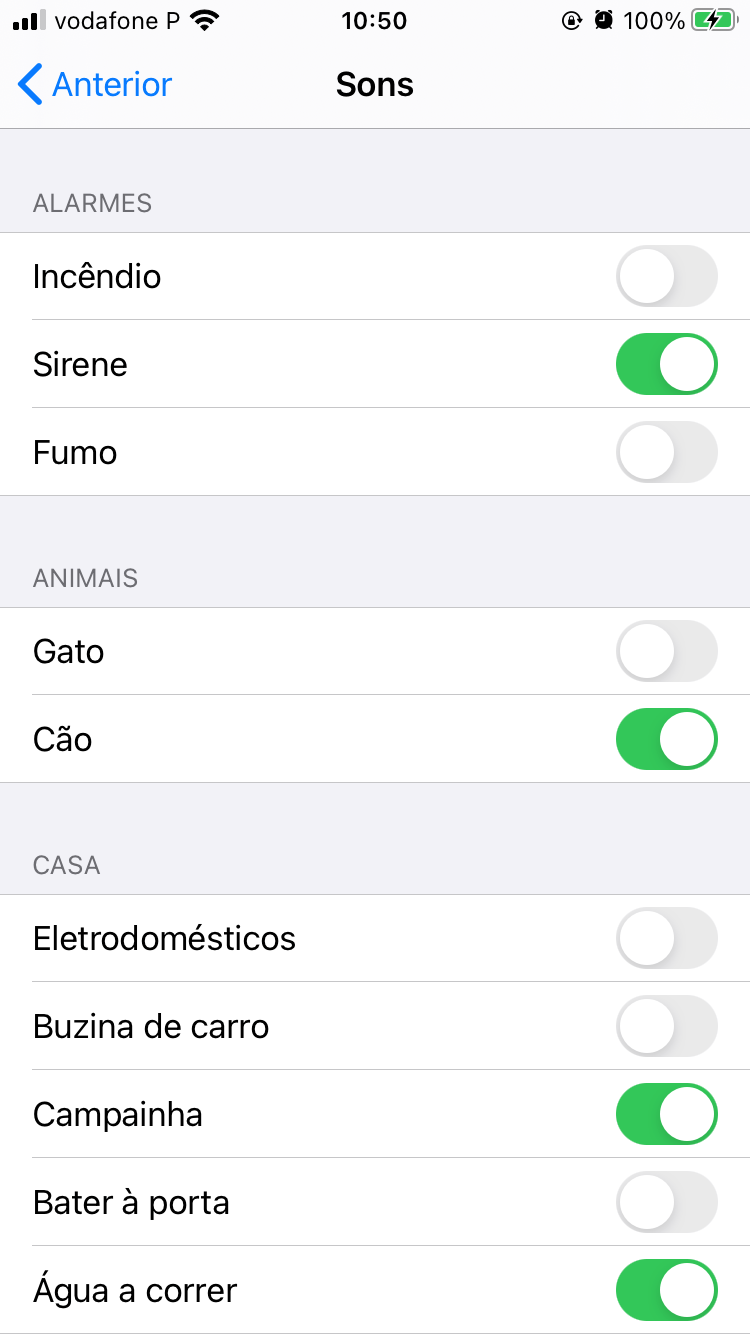
Task: Toggle on Fumo alarm recognition
Action: (667, 452)
